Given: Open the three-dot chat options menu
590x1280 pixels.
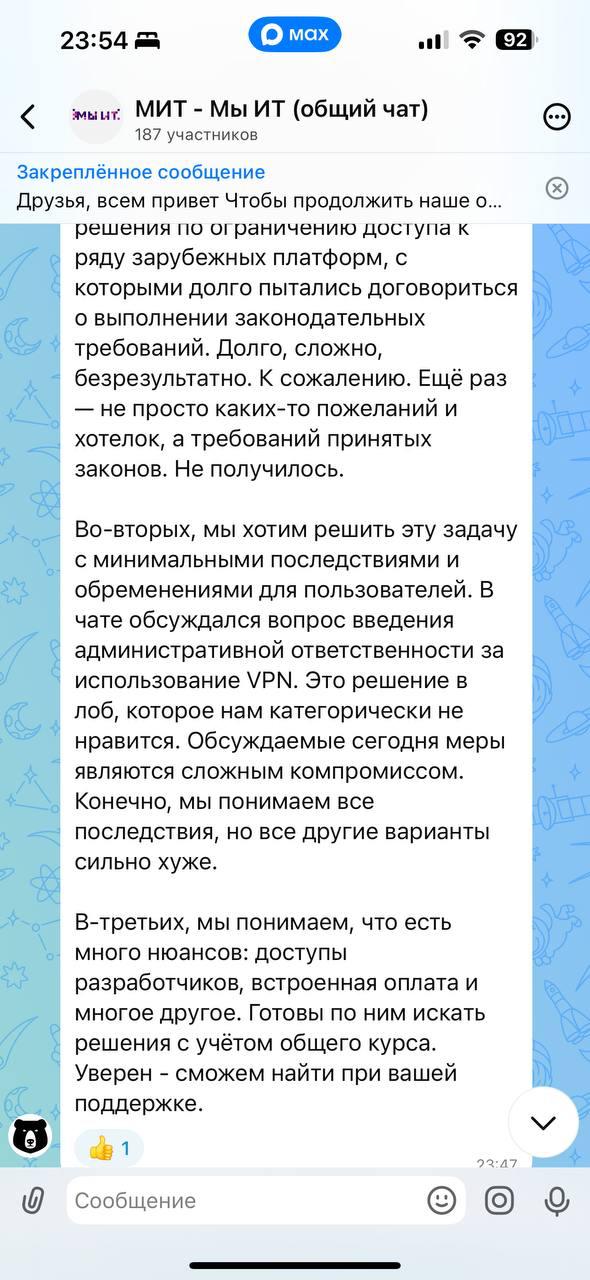Looking at the screenshot, I should pyautogui.click(x=557, y=117).
